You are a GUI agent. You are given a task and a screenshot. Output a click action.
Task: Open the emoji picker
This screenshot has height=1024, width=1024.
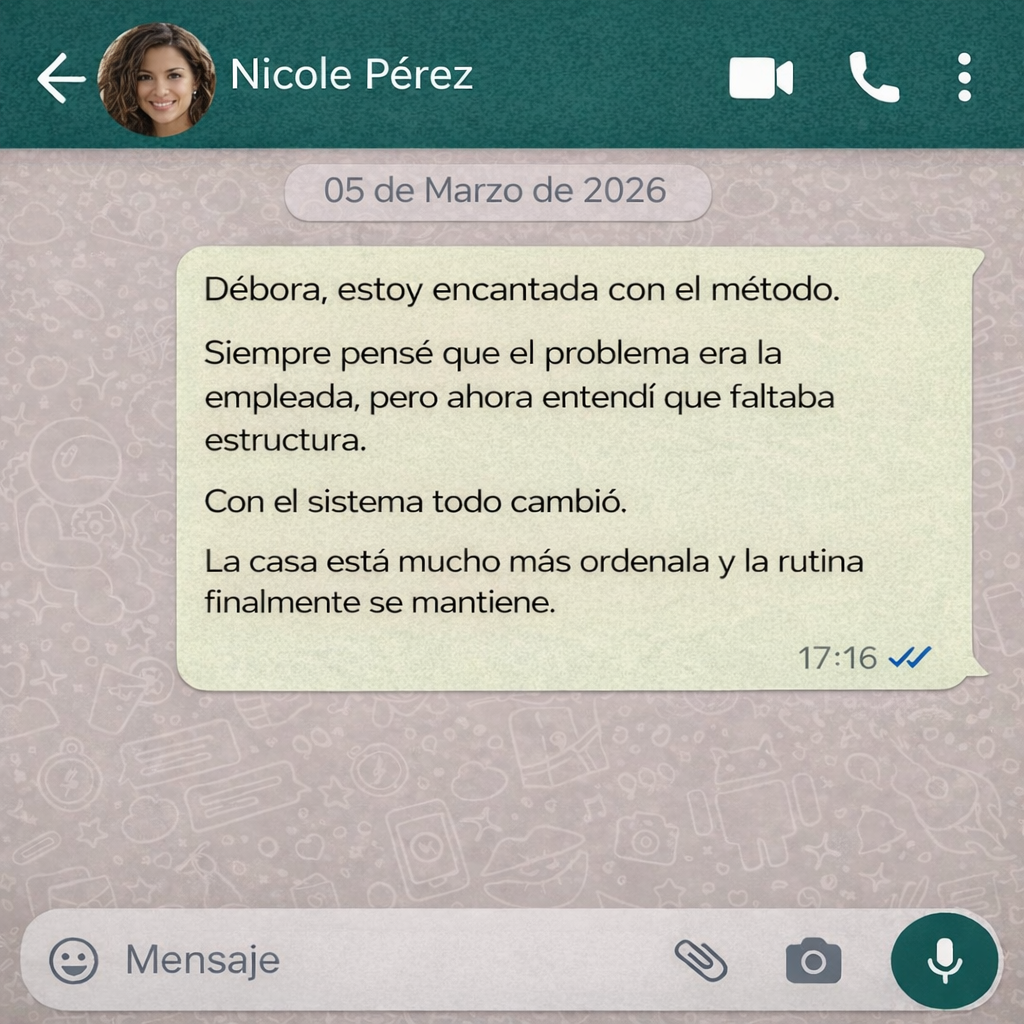tap(74, 961)
